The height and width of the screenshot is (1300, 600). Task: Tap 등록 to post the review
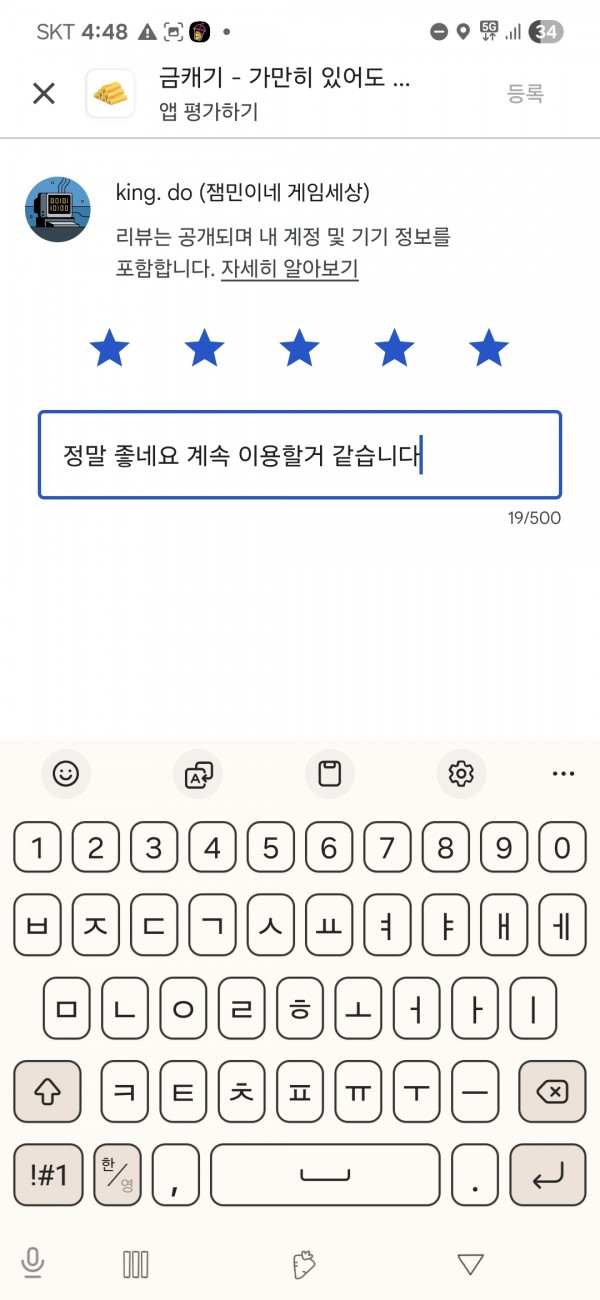pos(525,94)
